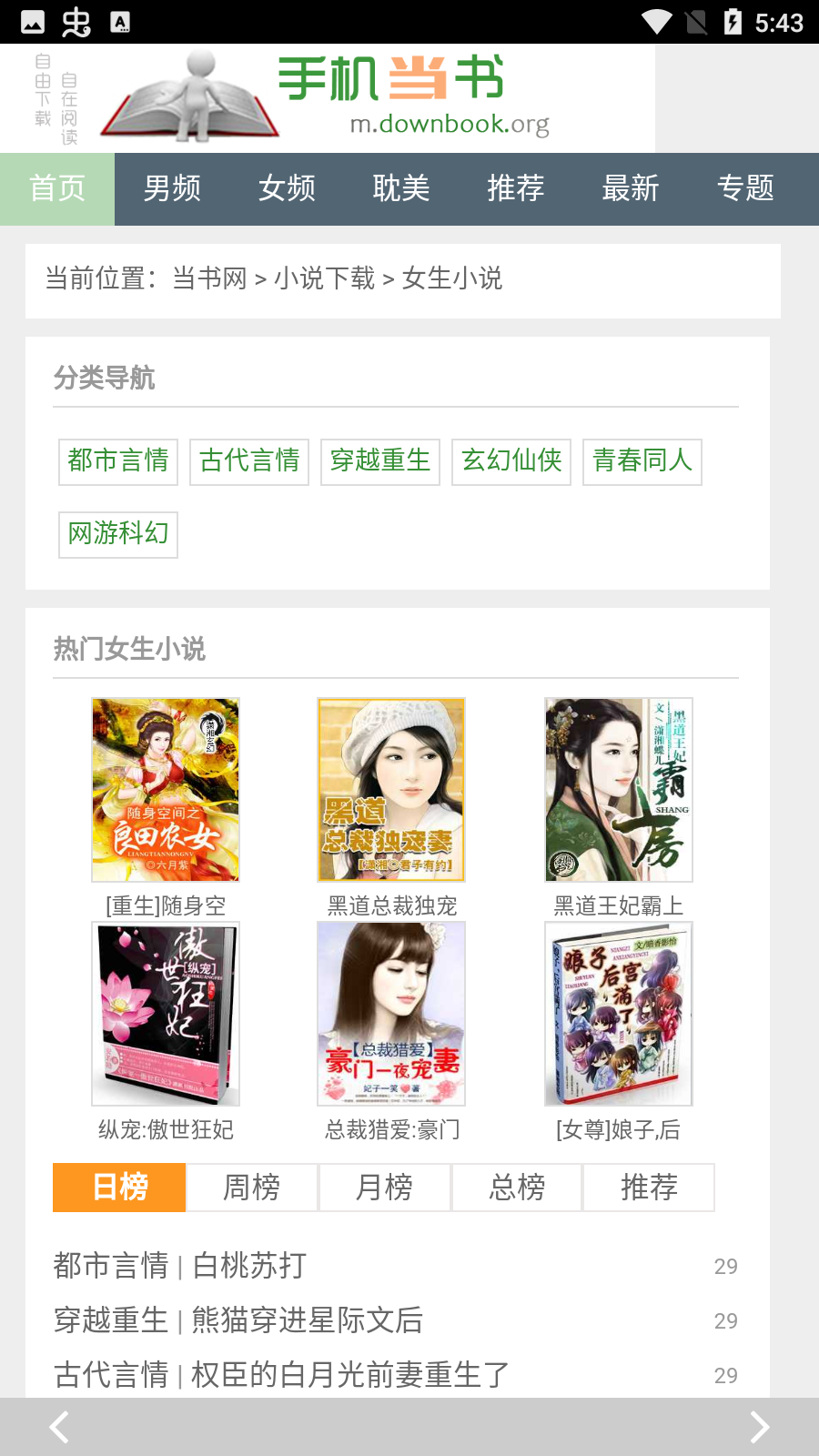This screenshot has height=1456, width=819.
Task: Select the 总榜 ranking tab
Action: pyautogui.click(x=517, y=1188)
